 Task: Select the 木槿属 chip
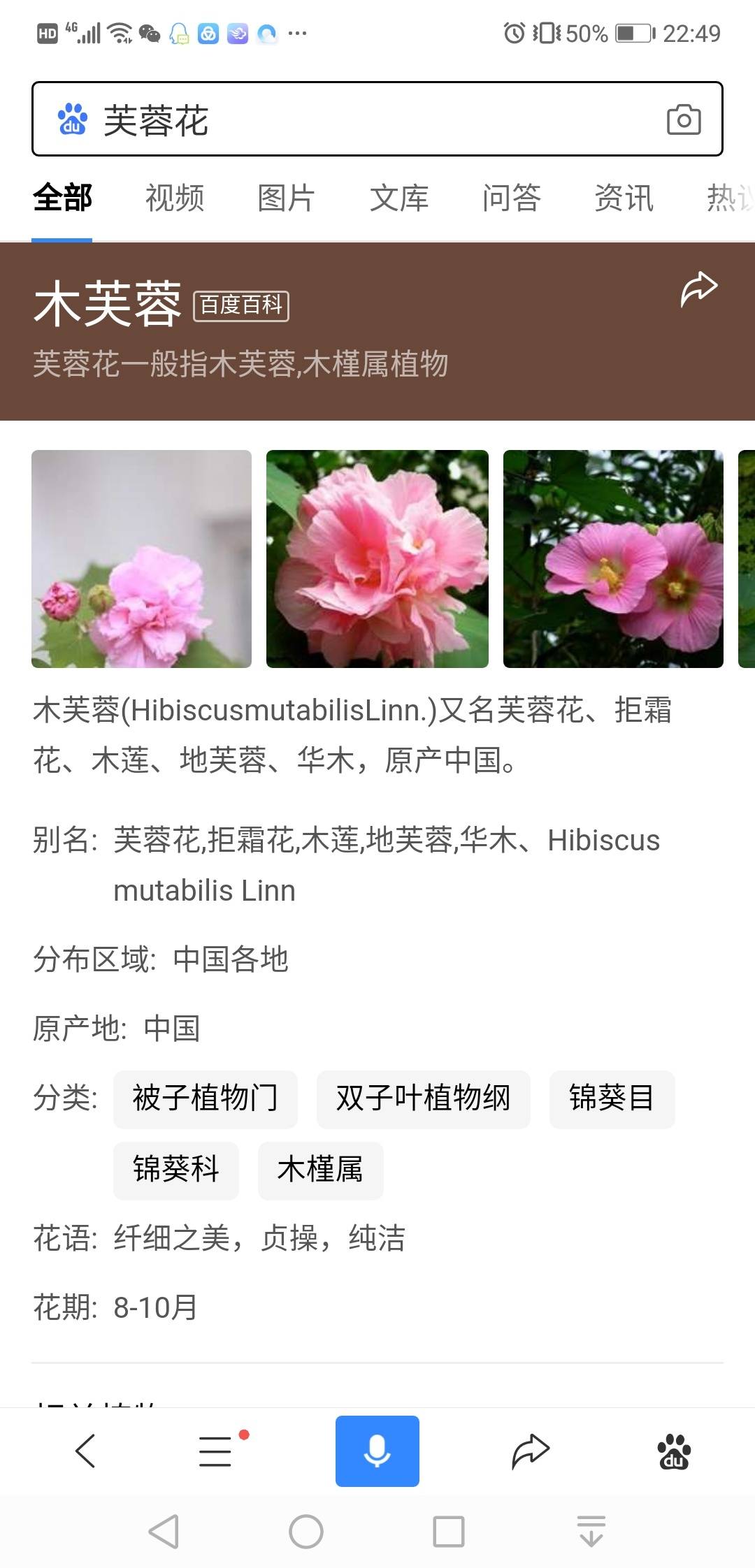[320, 1170]
